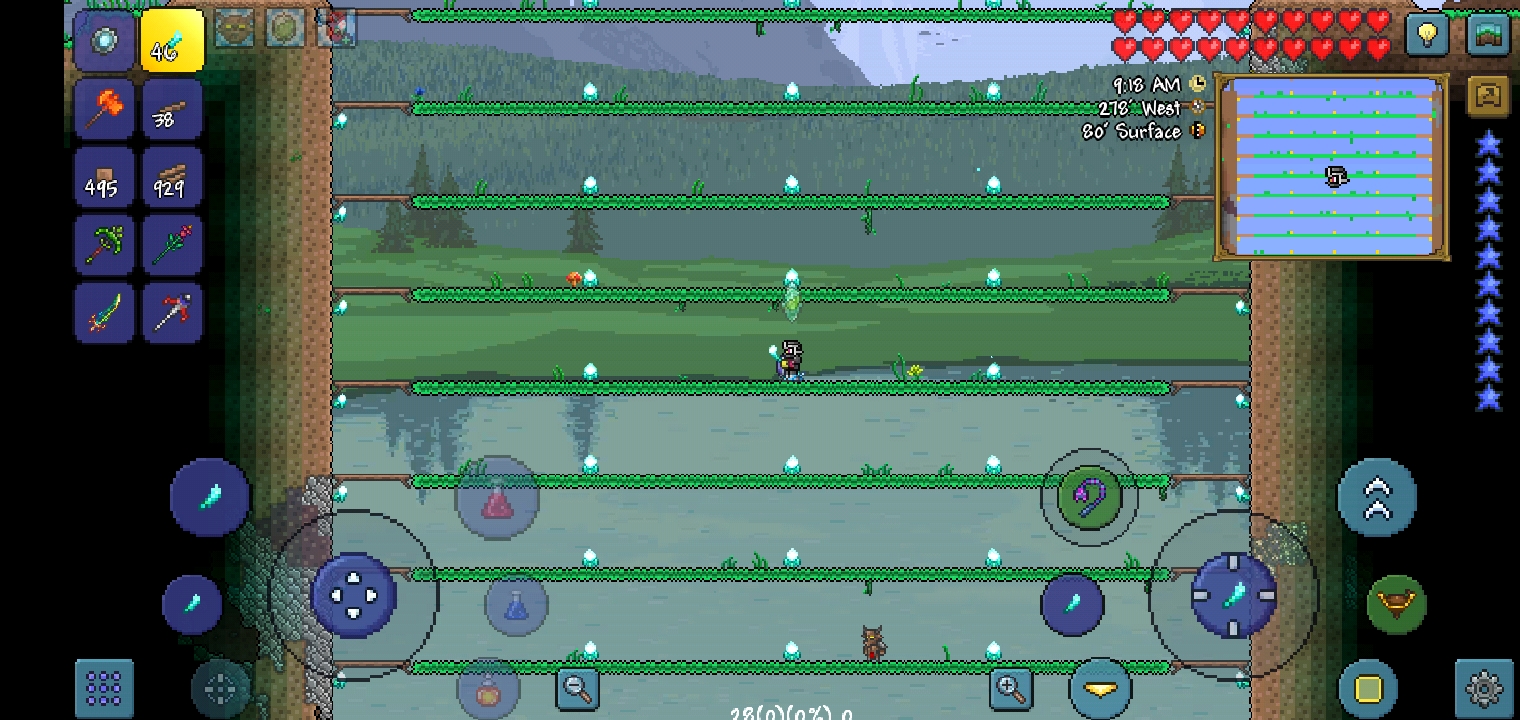Viewport: 1520px width, 720px height.
Task: Open the settings gear
Action: (1484, 688)
